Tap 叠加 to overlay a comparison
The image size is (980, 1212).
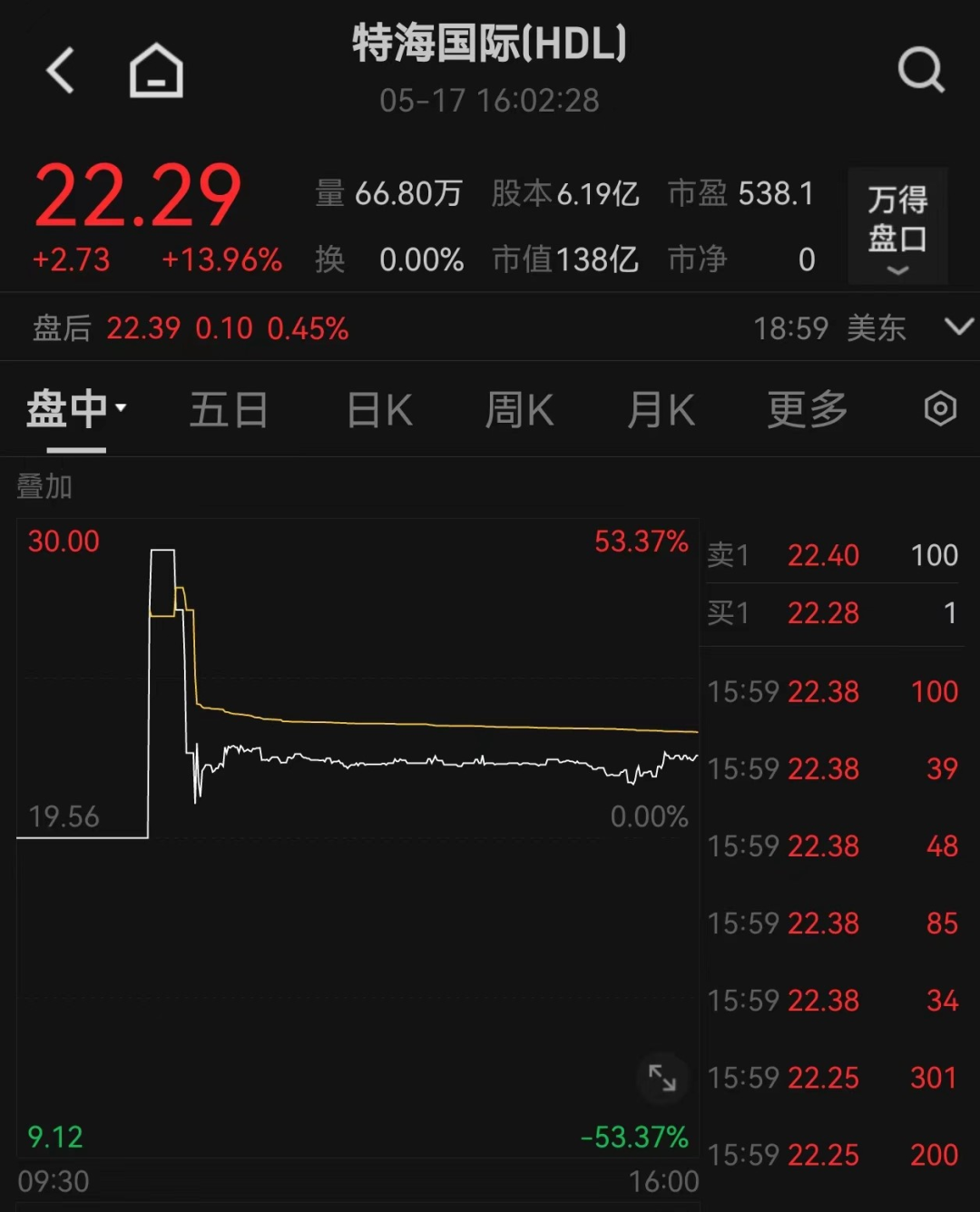tap(44, 487)
